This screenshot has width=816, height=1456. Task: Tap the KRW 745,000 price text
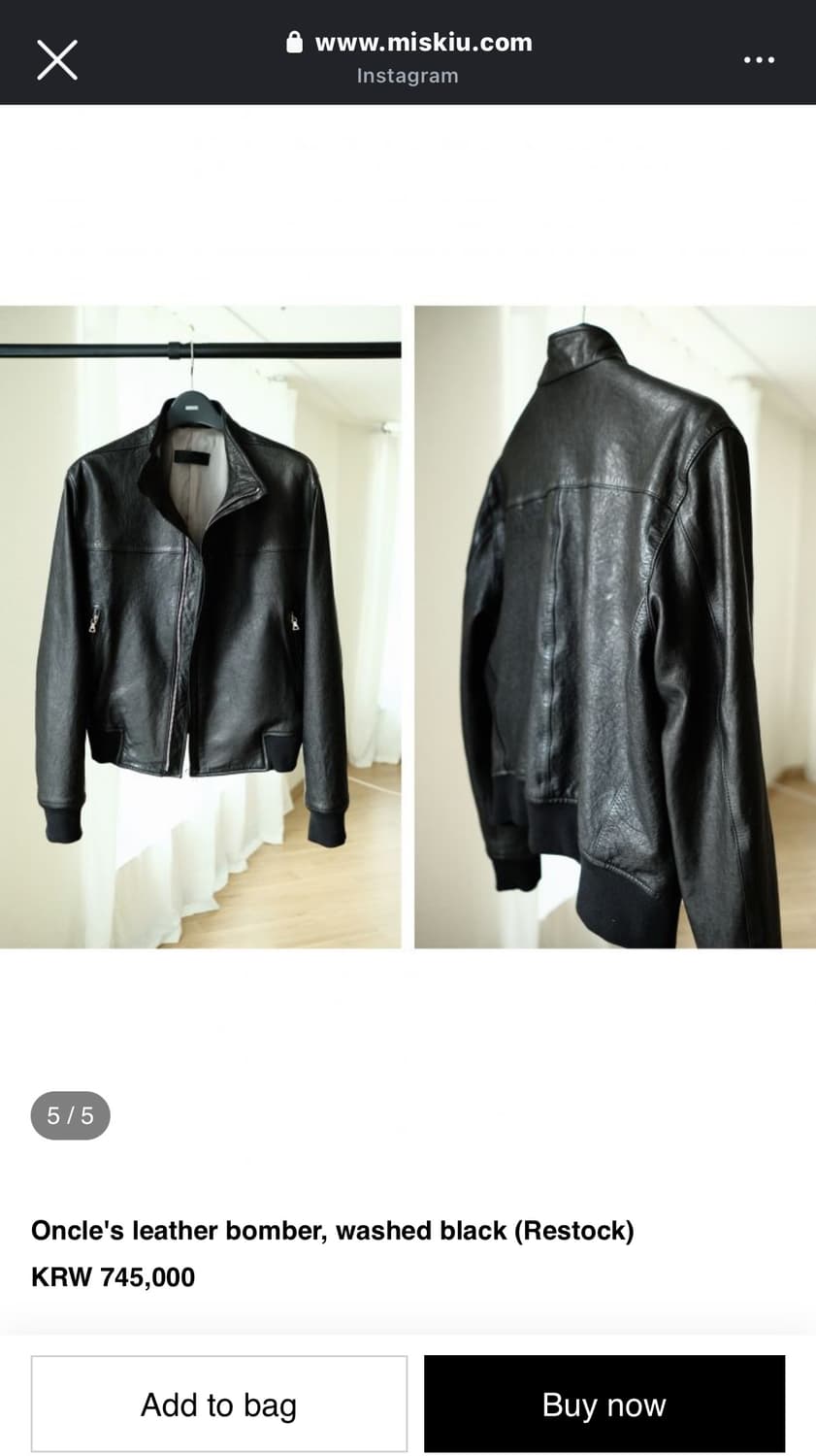(x=113, y=1276)
